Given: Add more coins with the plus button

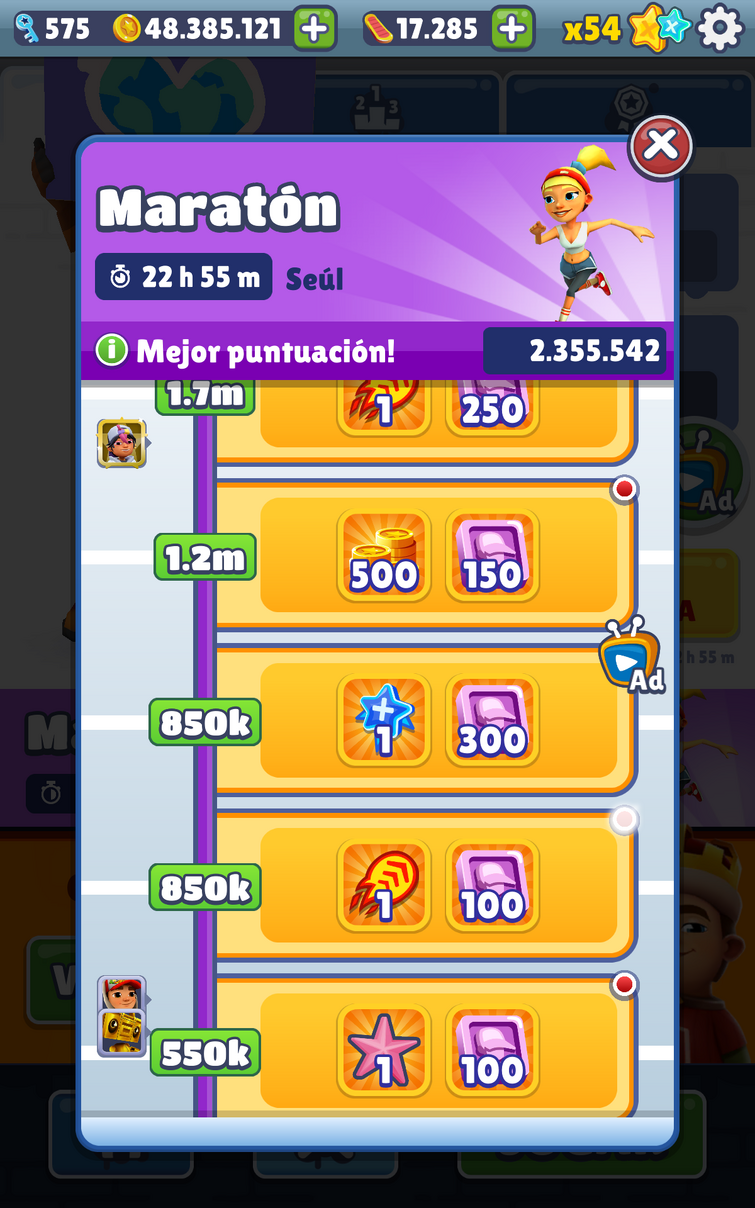Looking at the screenshot, I should click(314, 29).
